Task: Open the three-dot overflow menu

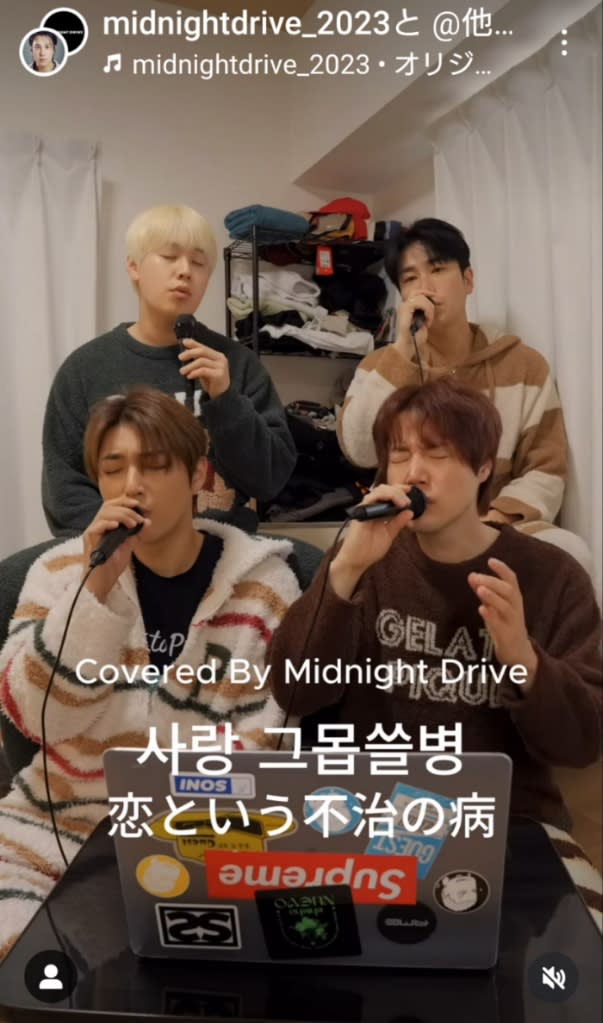Action: coord(564,42)
